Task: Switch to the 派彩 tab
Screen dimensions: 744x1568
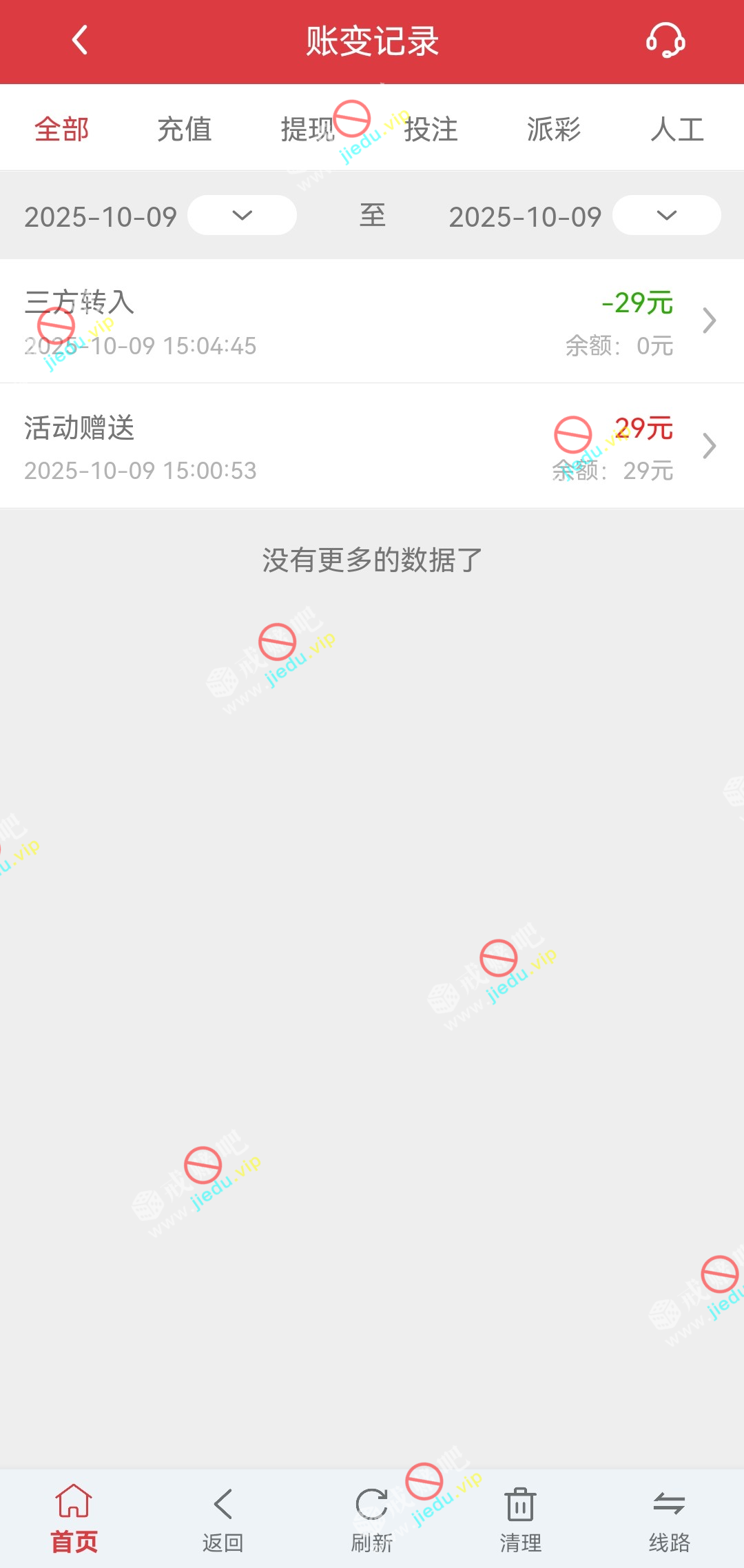Action: pyautogui.click(x=554, y=129)
